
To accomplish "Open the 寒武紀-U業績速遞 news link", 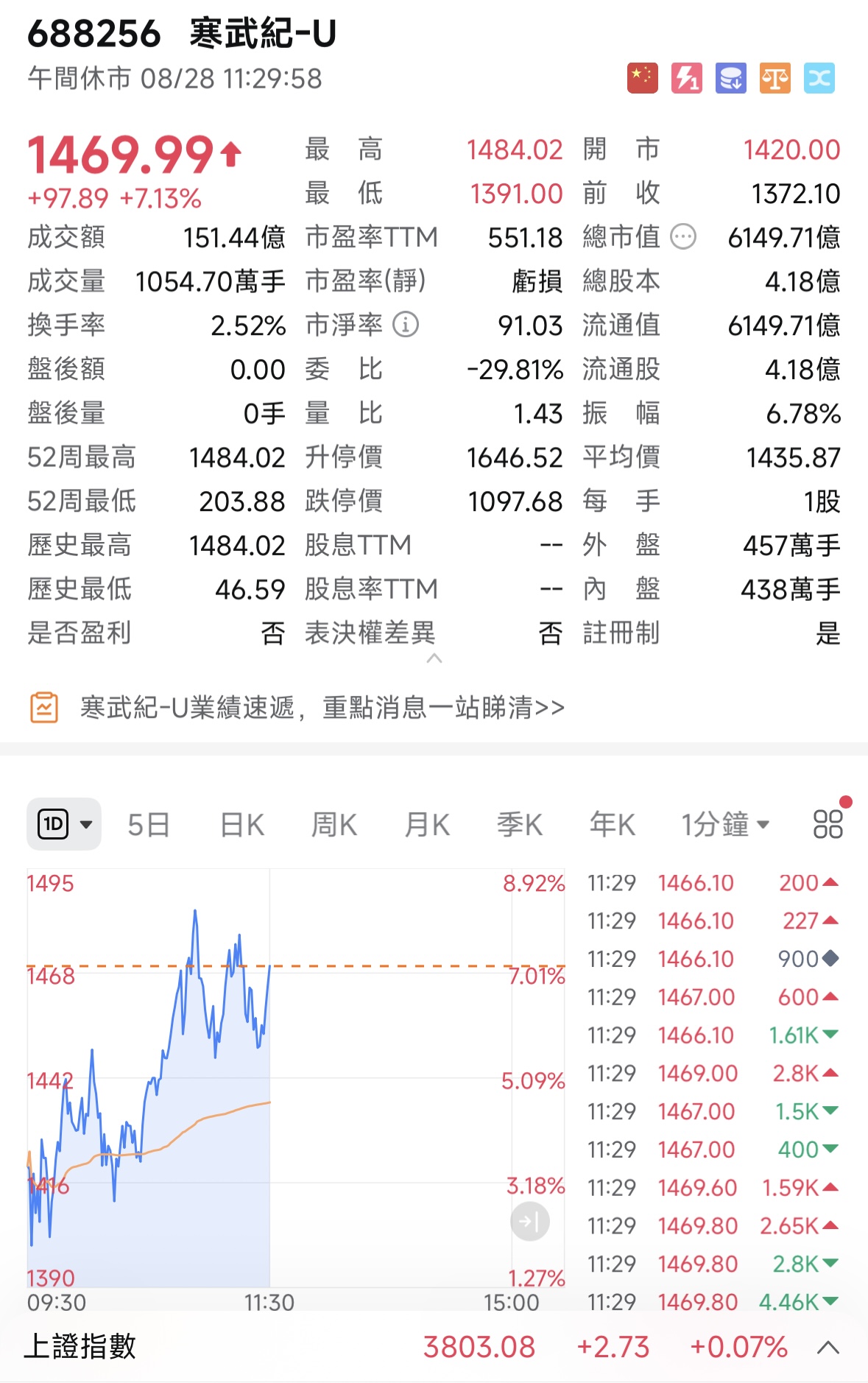I will point(320,707).
